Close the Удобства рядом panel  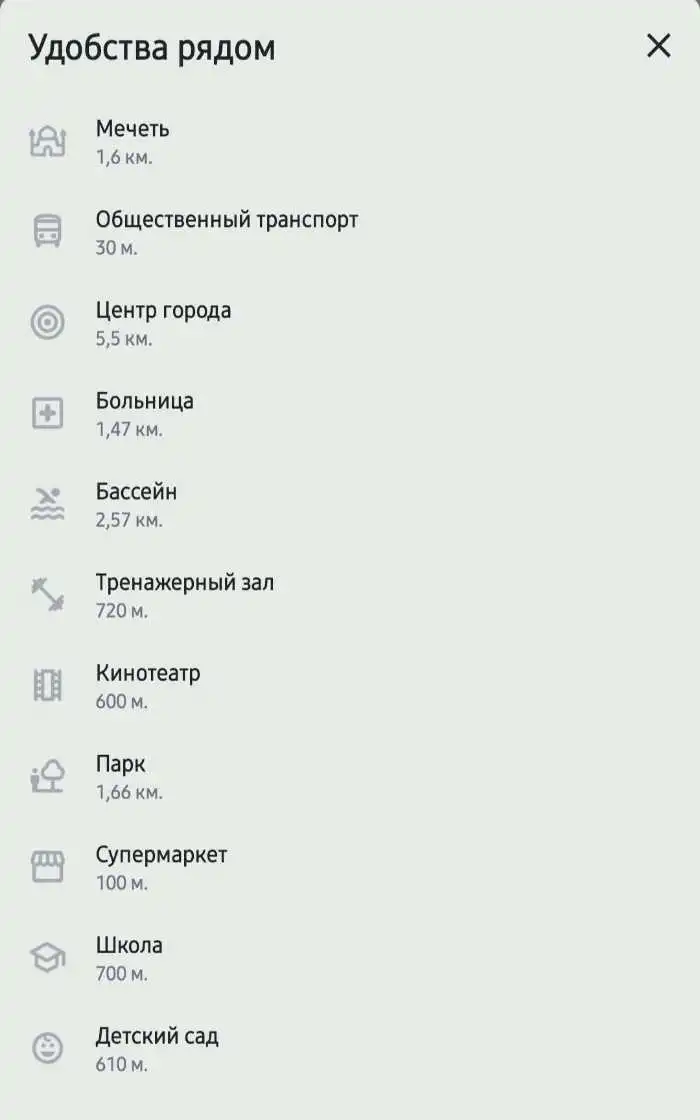(x=658, y=46)
